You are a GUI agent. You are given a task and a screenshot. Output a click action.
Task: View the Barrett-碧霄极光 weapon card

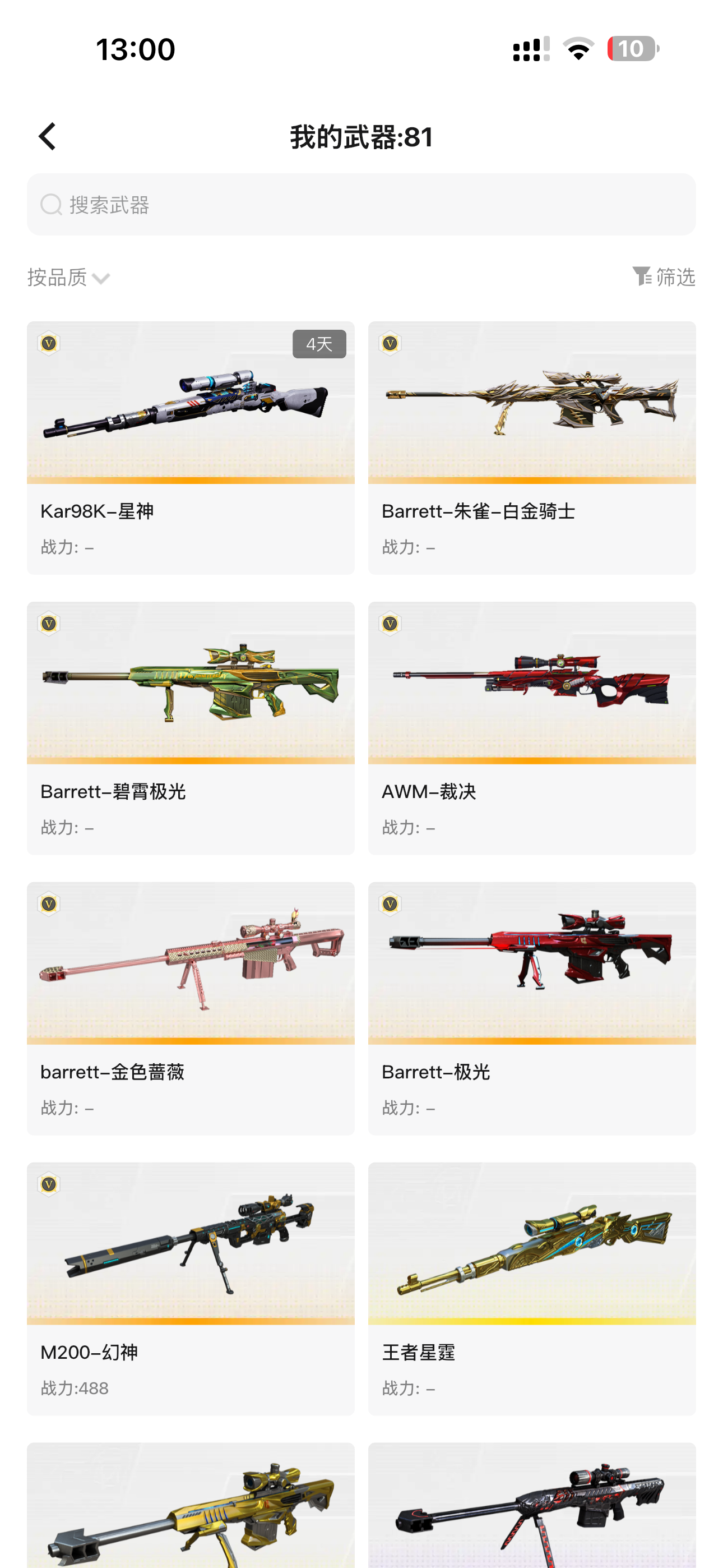coord(191,728)
